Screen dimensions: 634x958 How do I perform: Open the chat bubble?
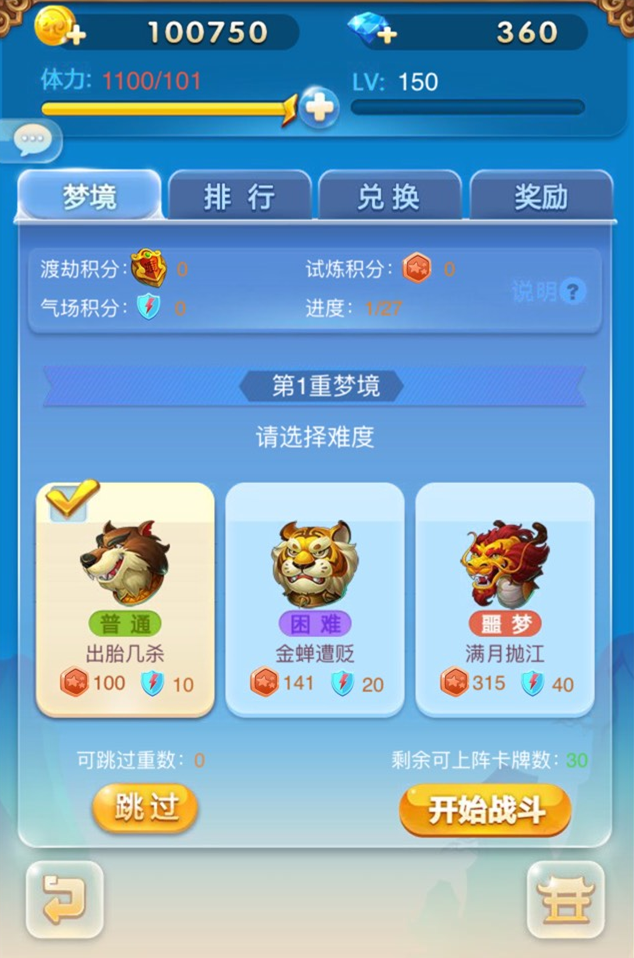click(31, 141)
